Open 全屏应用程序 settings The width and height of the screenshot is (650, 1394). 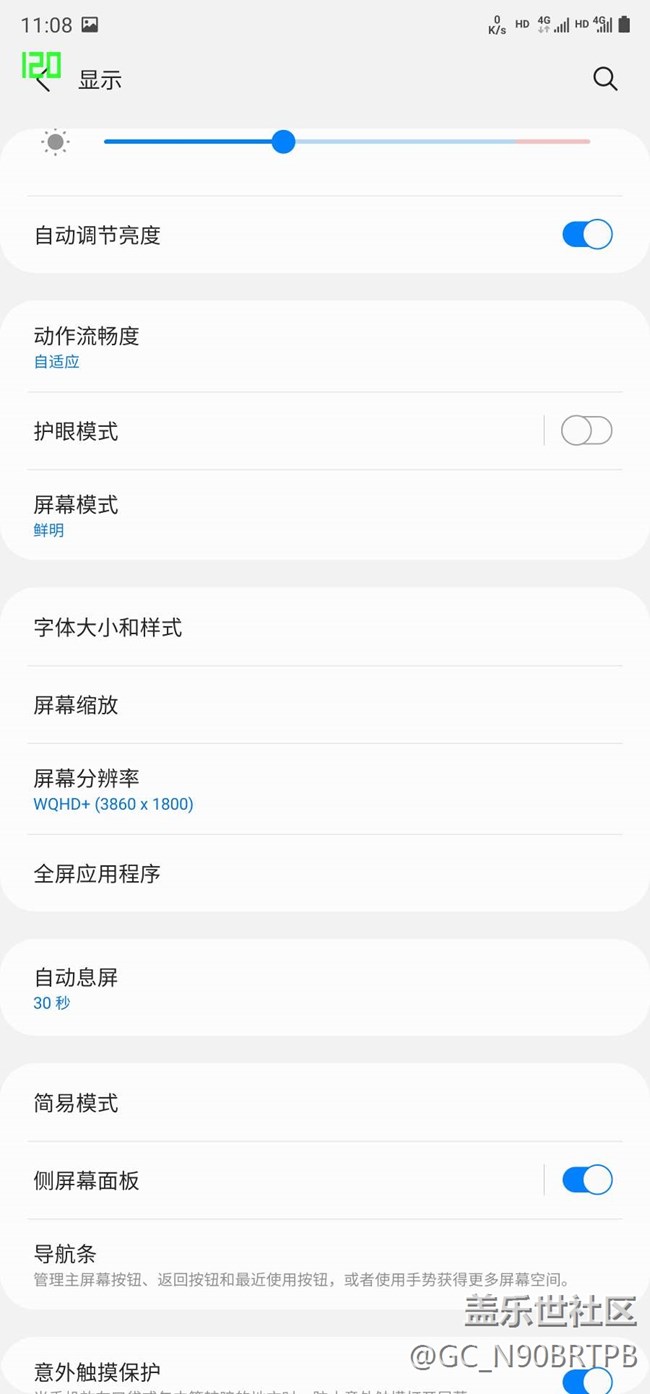coord(200,874)
